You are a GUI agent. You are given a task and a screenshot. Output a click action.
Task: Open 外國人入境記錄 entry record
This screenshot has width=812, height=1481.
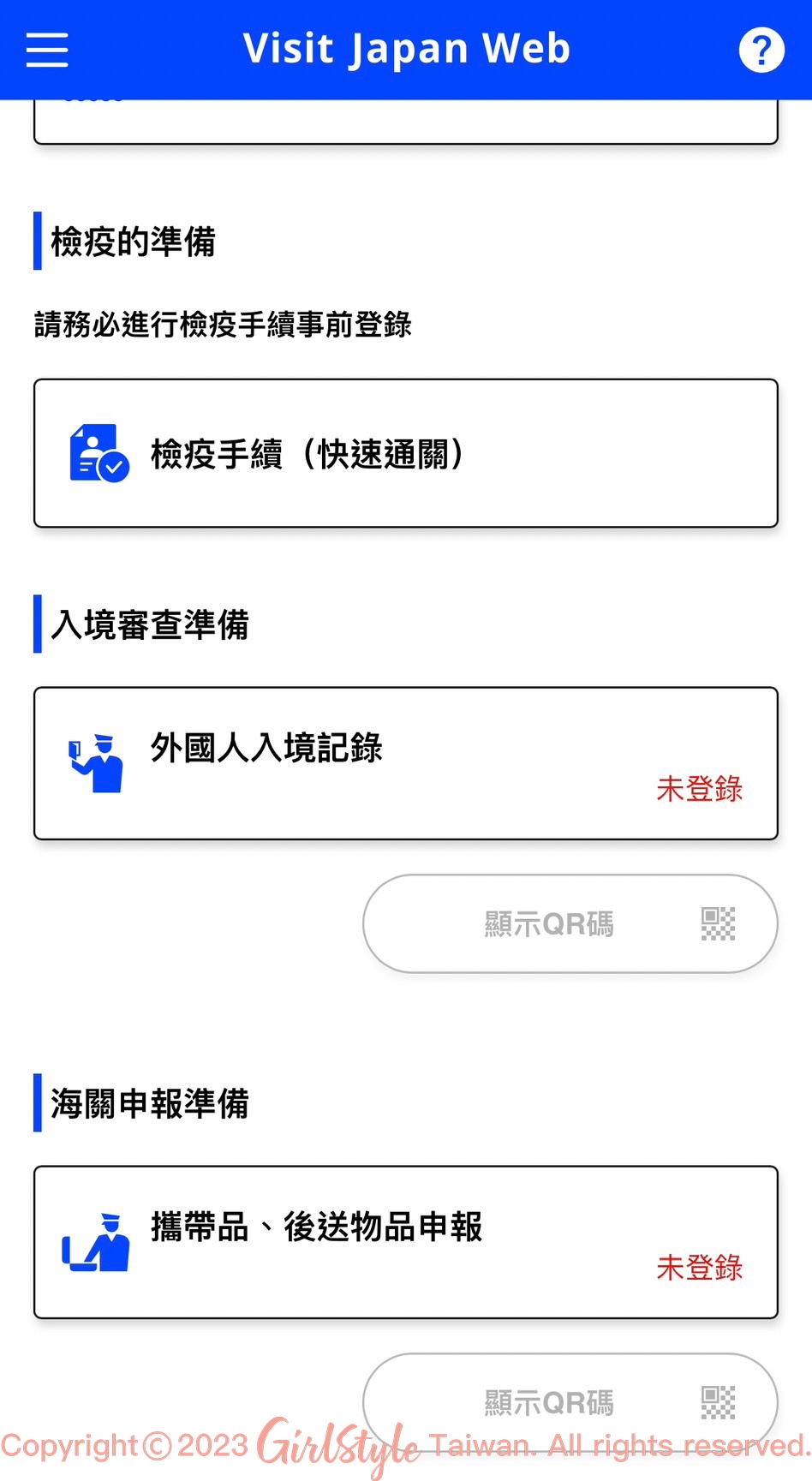click(406, 762)
